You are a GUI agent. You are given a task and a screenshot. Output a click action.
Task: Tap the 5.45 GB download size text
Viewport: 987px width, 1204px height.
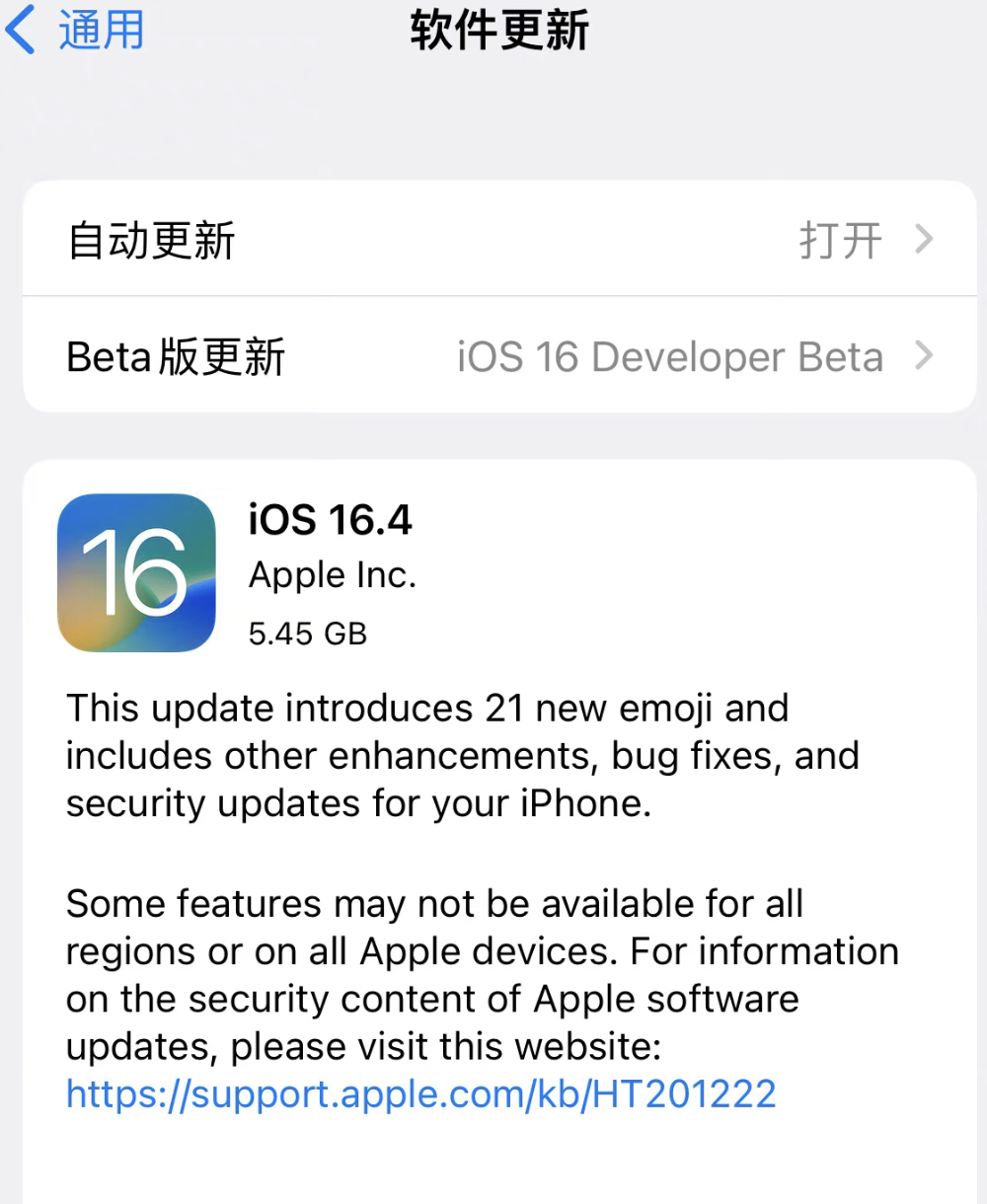308,633
